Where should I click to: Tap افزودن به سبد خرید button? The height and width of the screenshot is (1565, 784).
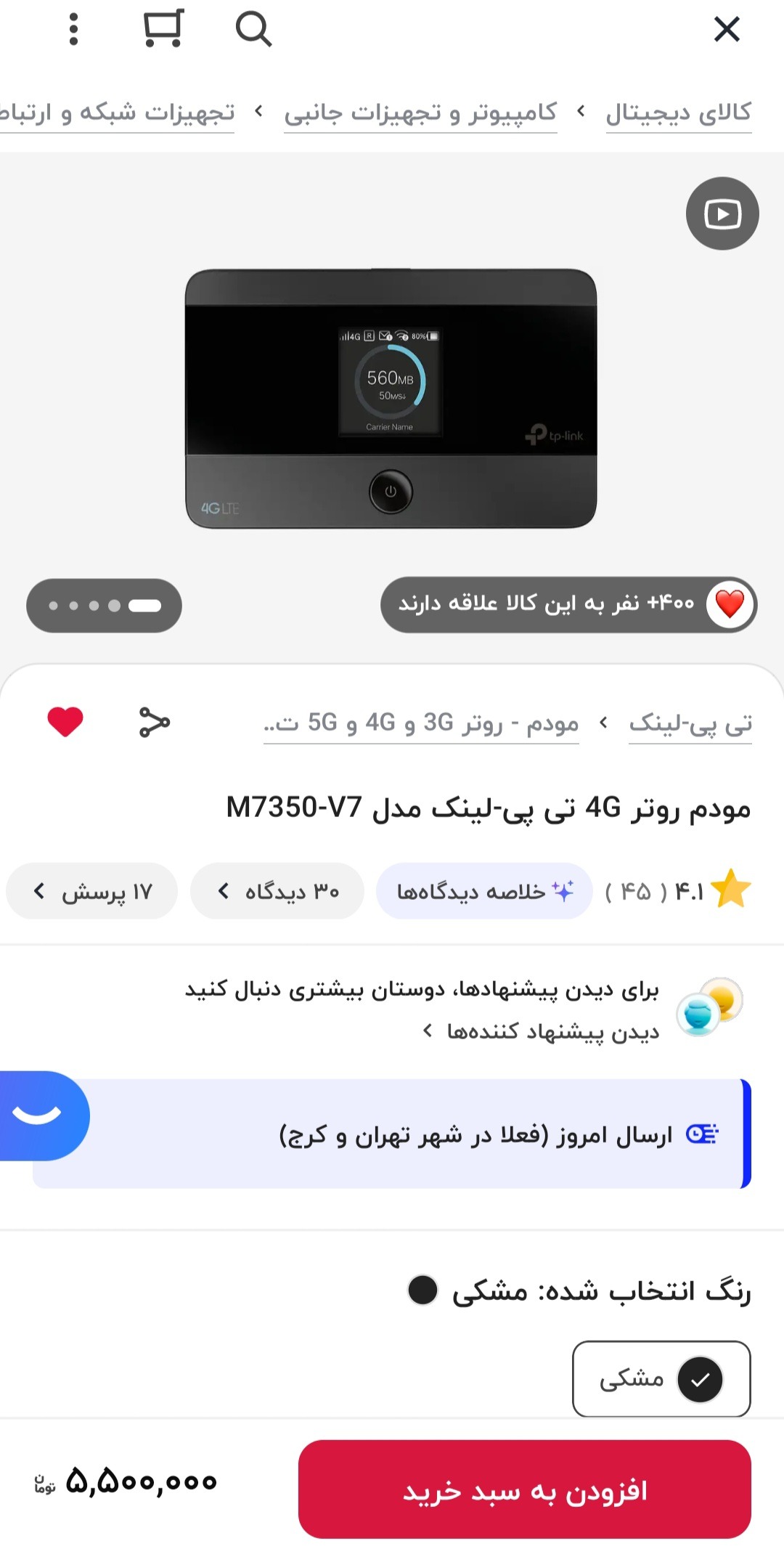pyautogui.click(x=525, y=1489)
